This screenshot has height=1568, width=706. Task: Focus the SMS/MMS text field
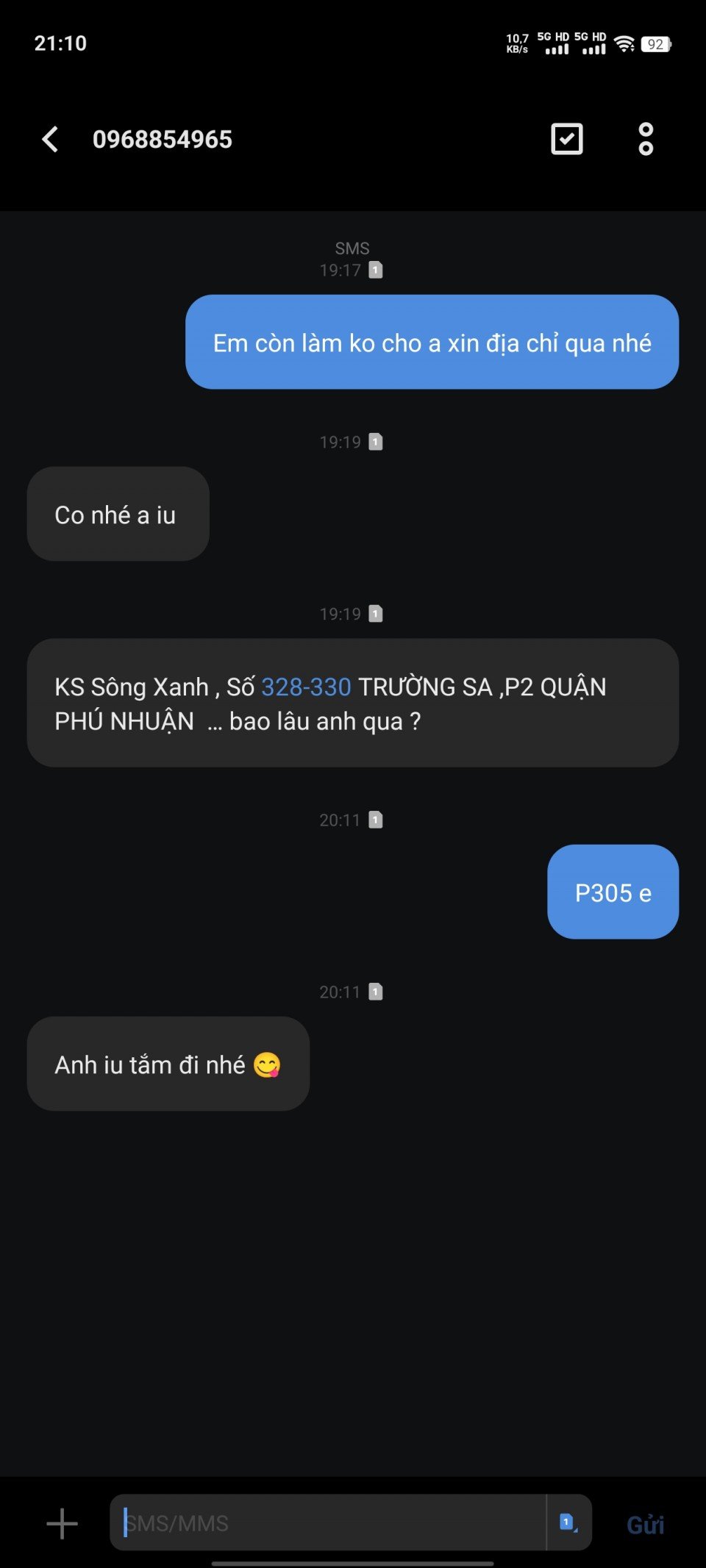coord(327,1522)
